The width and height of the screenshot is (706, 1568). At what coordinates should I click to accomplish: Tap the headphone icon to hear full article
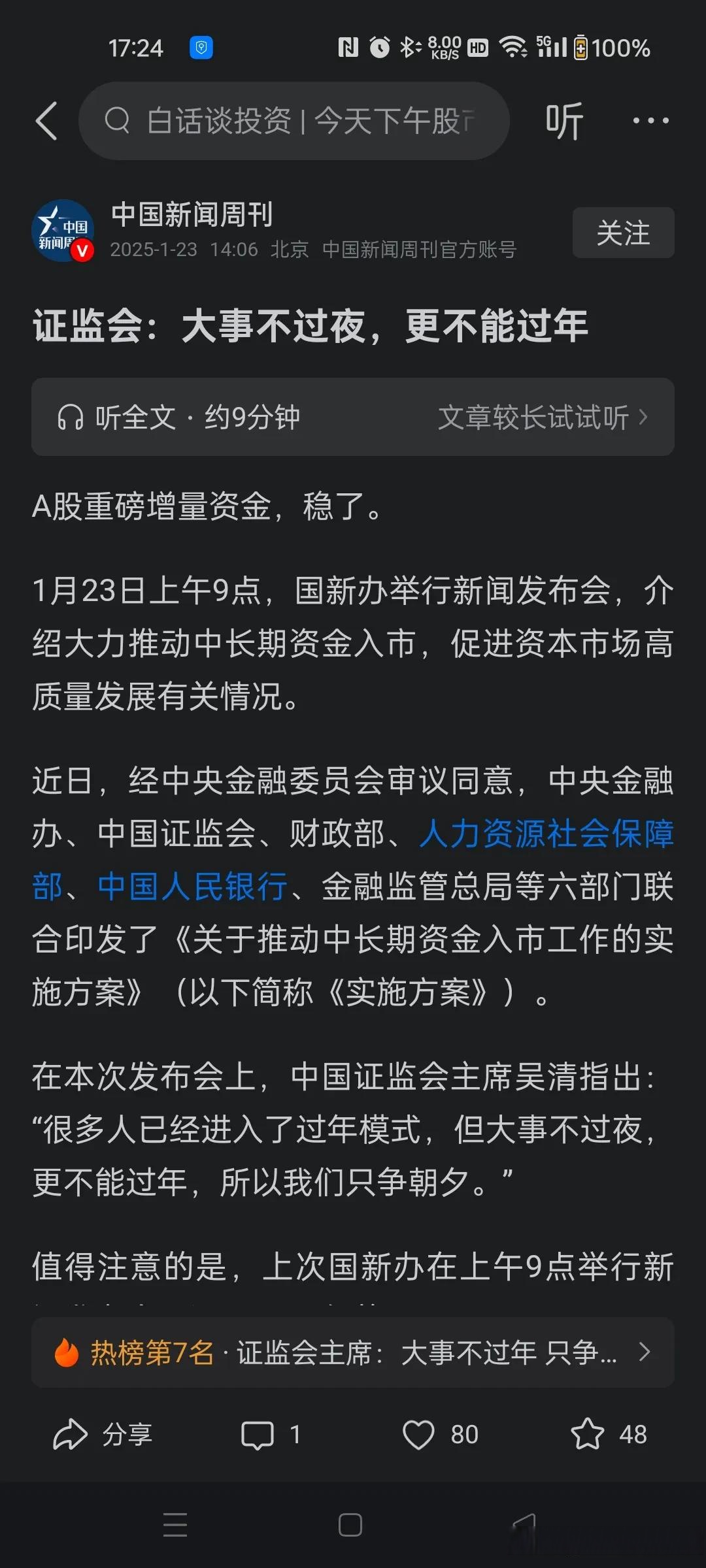coord(73,418)
